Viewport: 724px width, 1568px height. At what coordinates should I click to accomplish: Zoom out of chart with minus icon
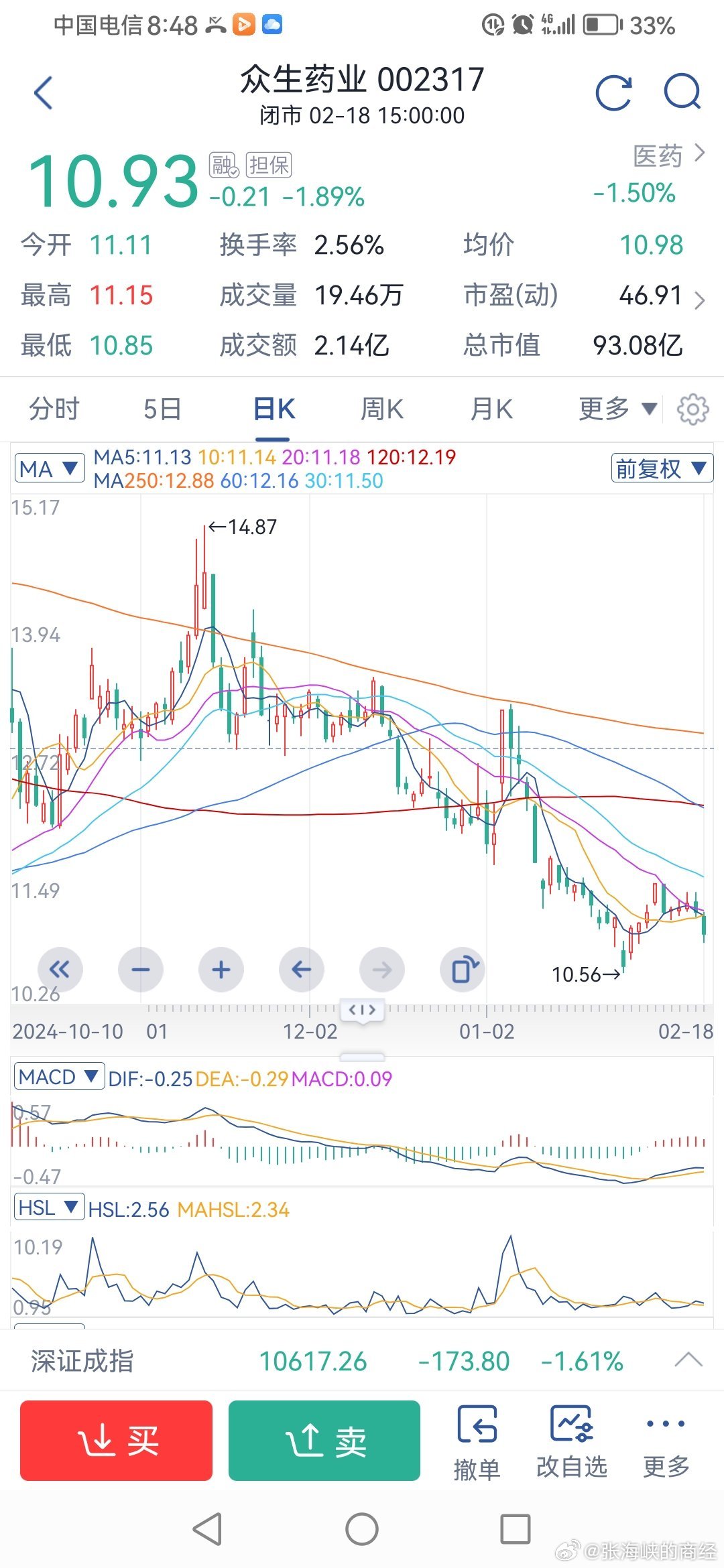click(x=141, y=970)
